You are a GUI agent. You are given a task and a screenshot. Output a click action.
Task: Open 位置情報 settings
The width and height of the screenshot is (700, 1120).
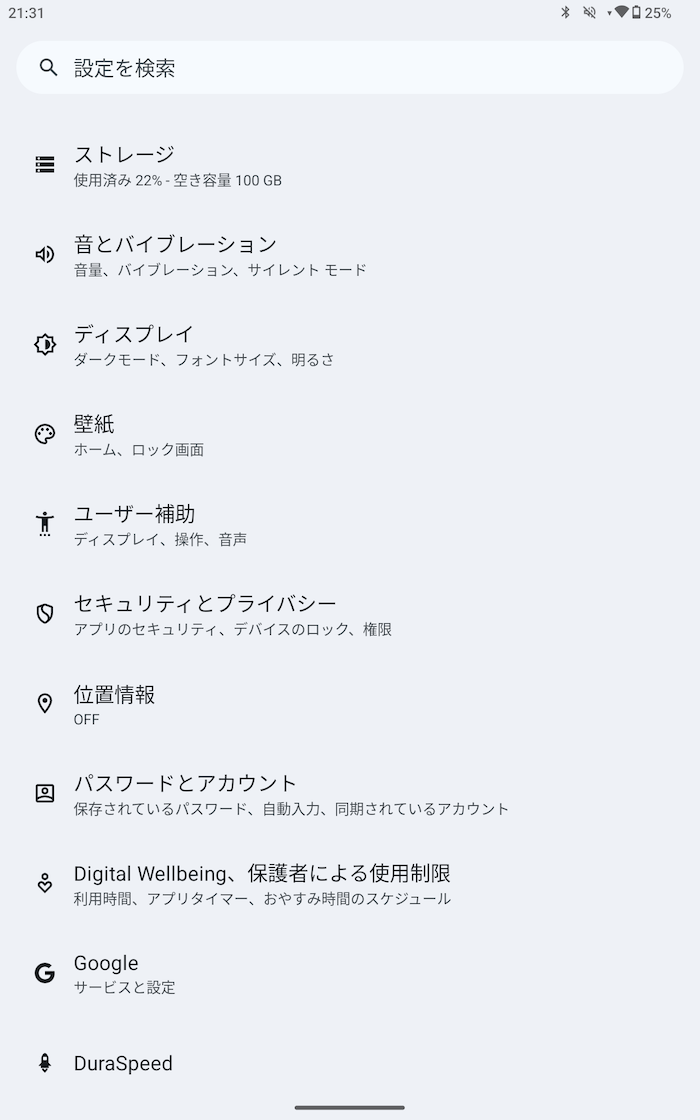[x=350, y=705]
